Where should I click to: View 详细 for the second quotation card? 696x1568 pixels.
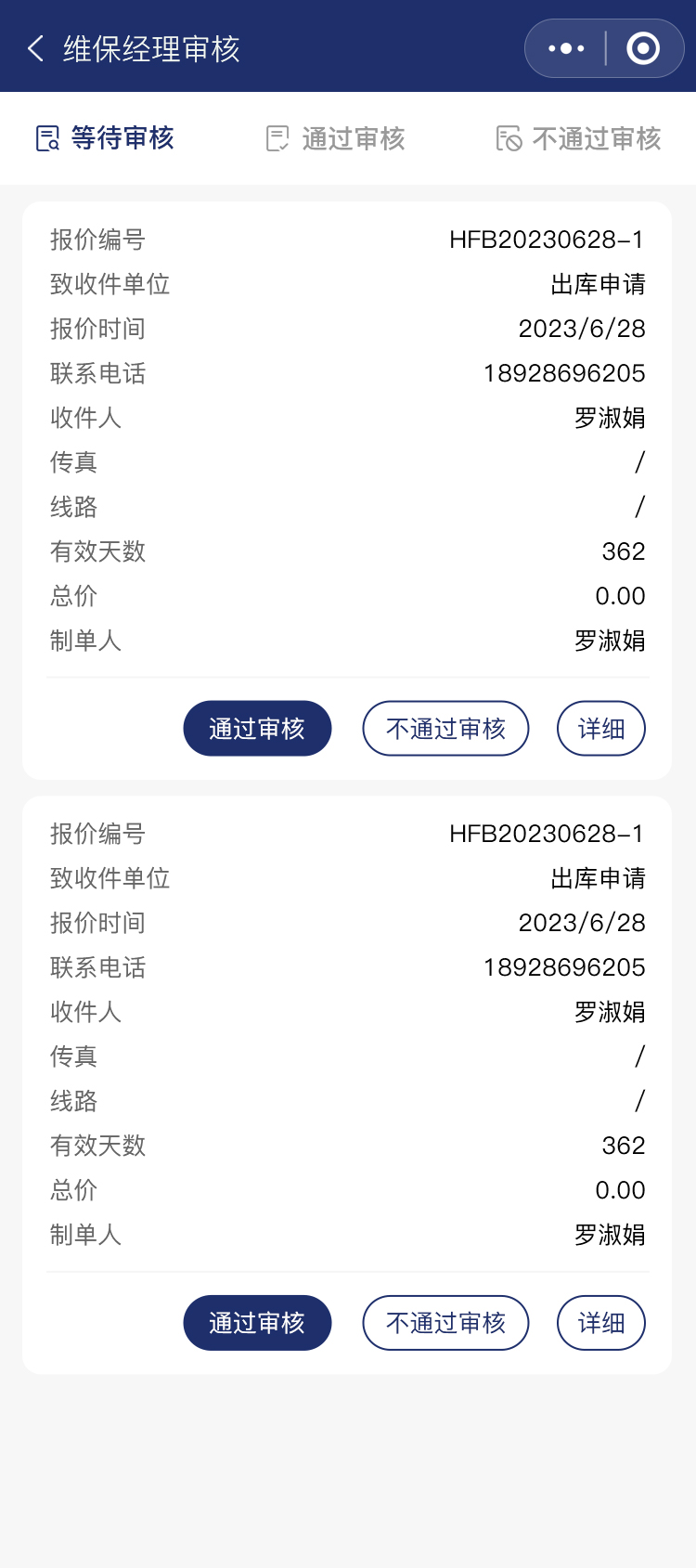(600, 1323)
